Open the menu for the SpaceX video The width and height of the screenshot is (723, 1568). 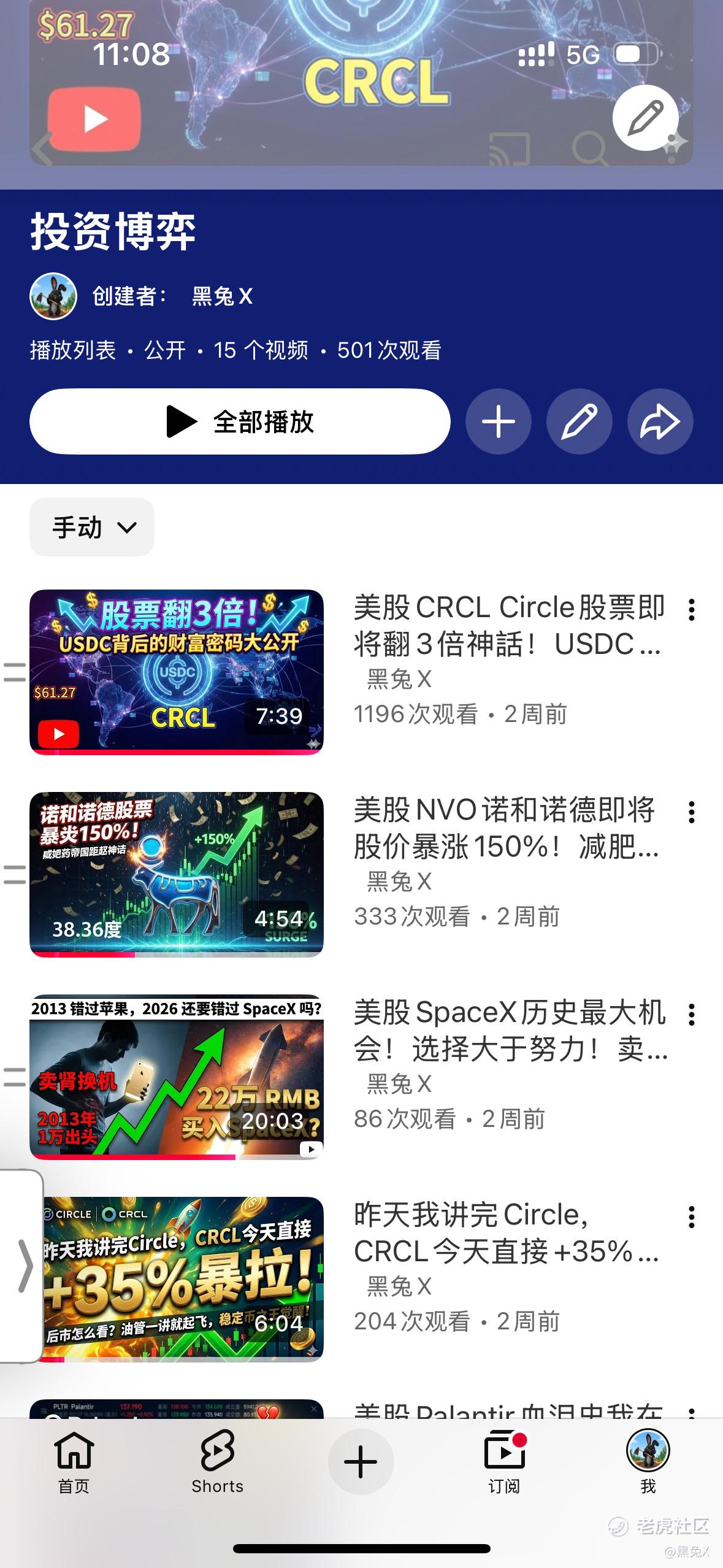pyautogui.click(x=692, y=1015)
